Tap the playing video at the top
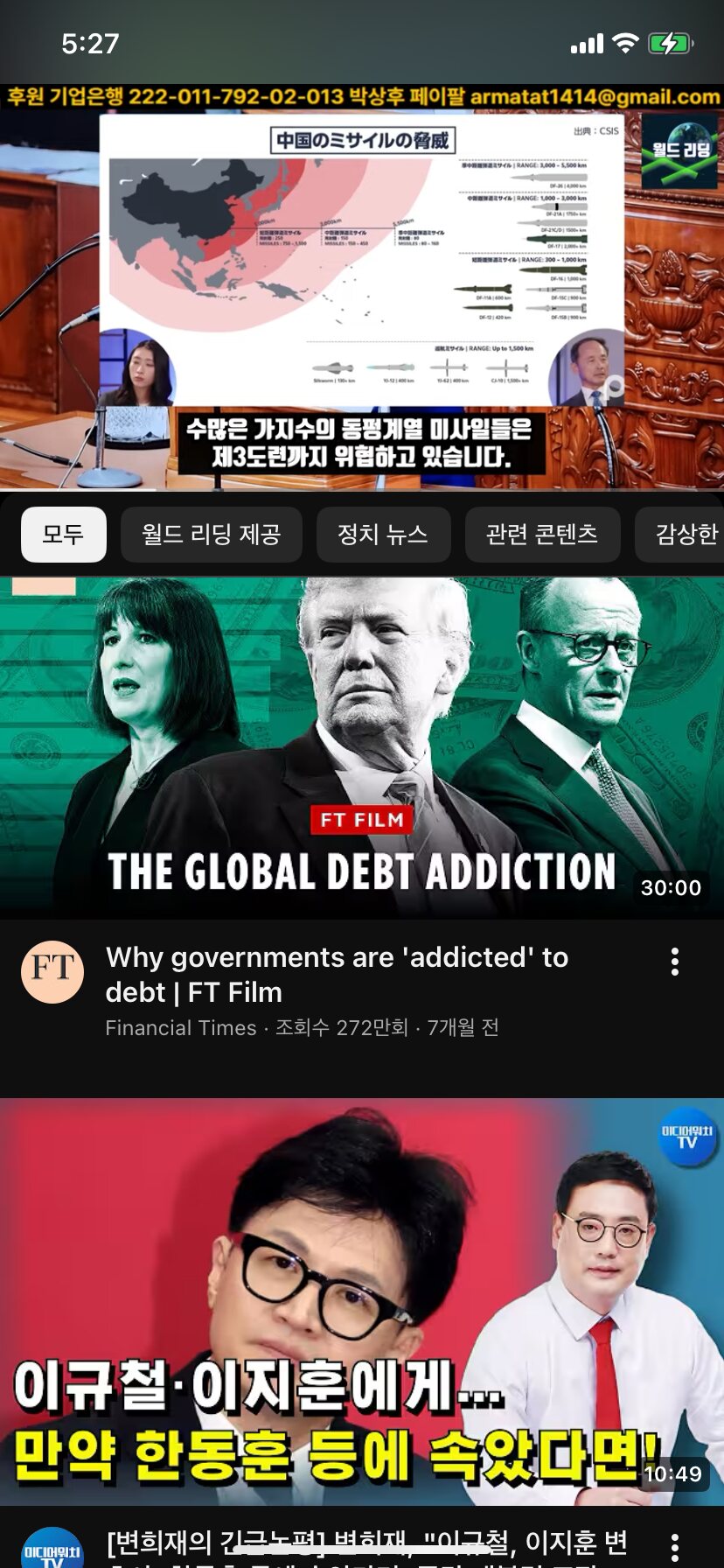 tap(362, 289)
